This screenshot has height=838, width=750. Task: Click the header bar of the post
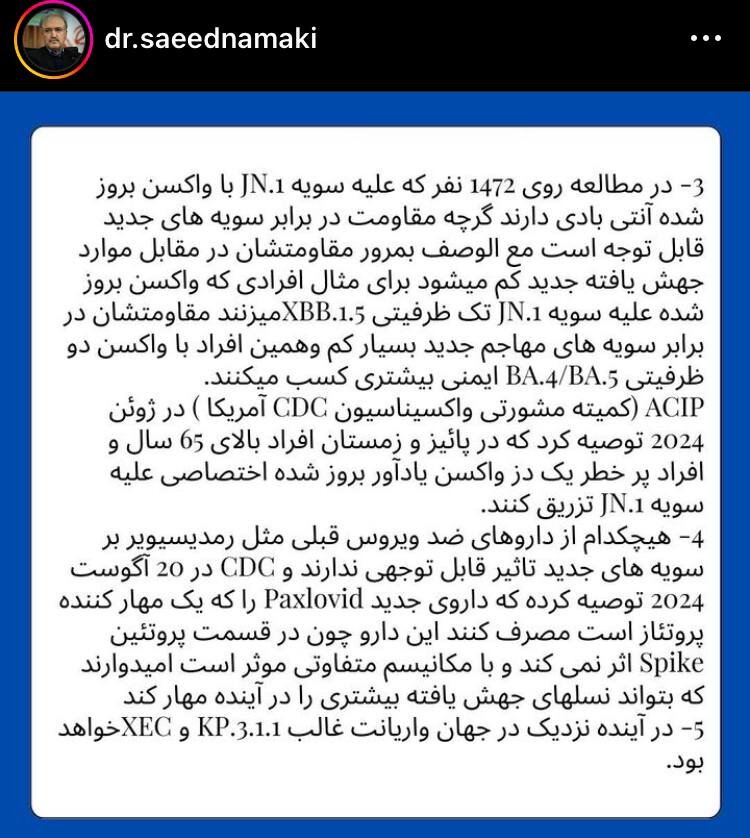pyautogui.click(x=375, y=38)
